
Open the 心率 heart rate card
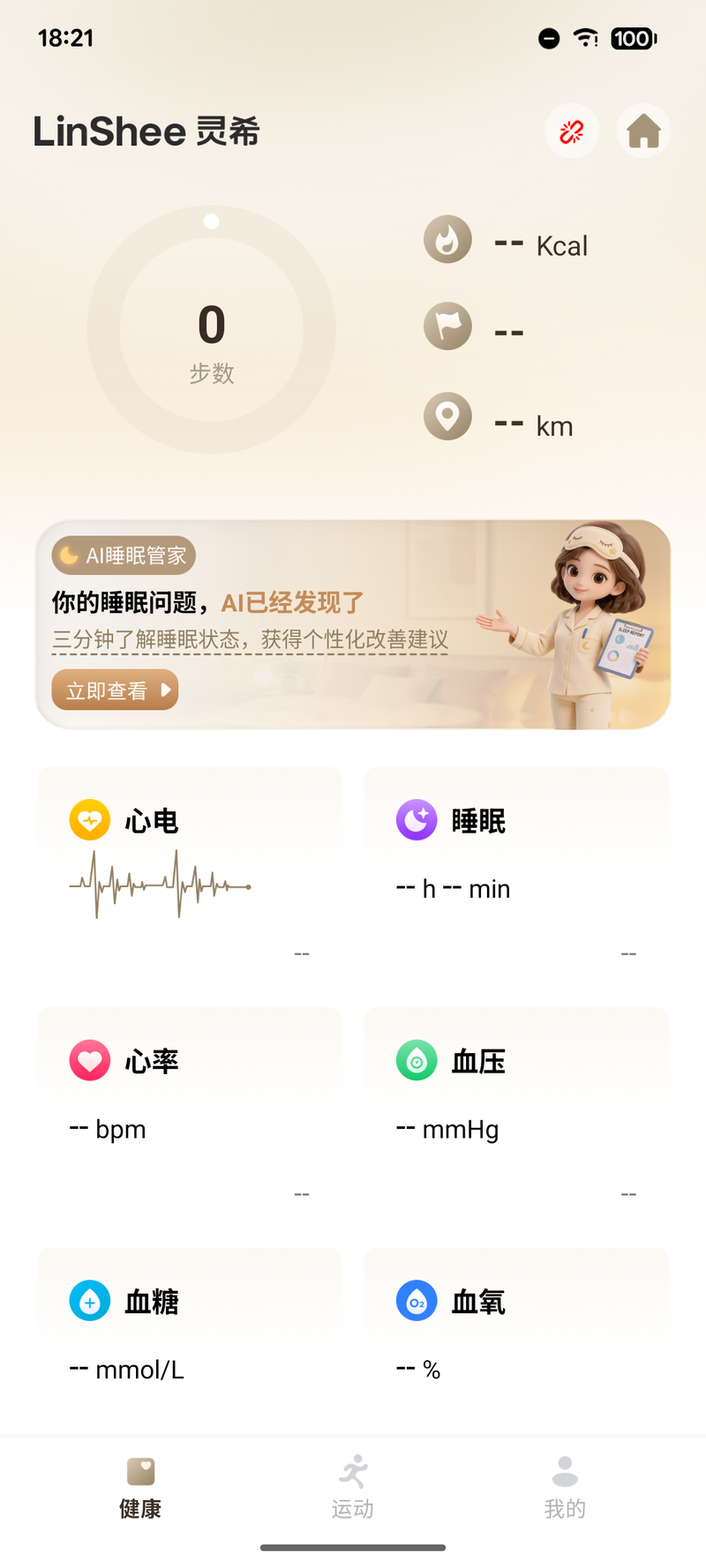[189, 1111]
